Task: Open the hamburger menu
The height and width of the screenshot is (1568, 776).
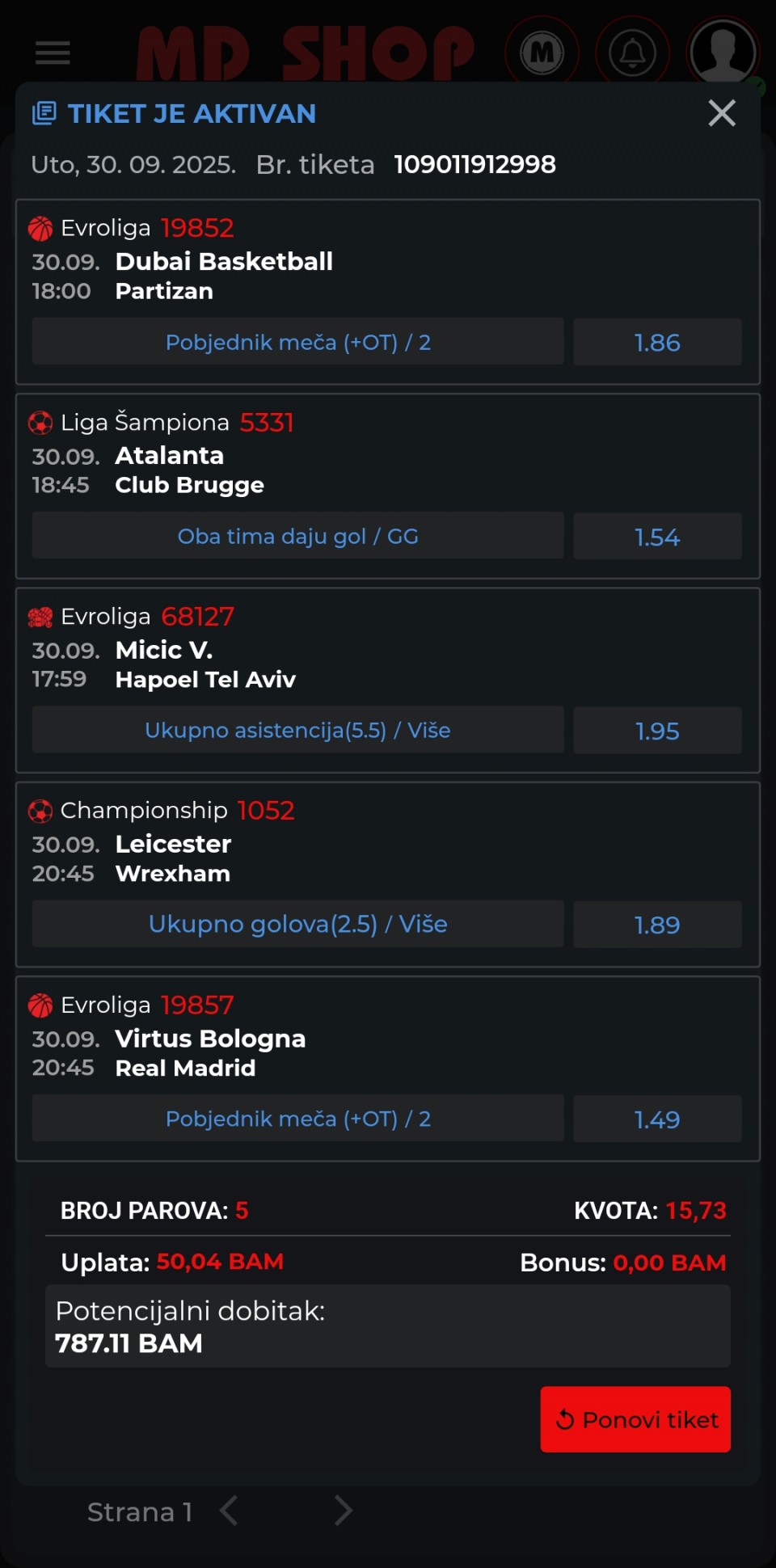Action: coord(53,53)
